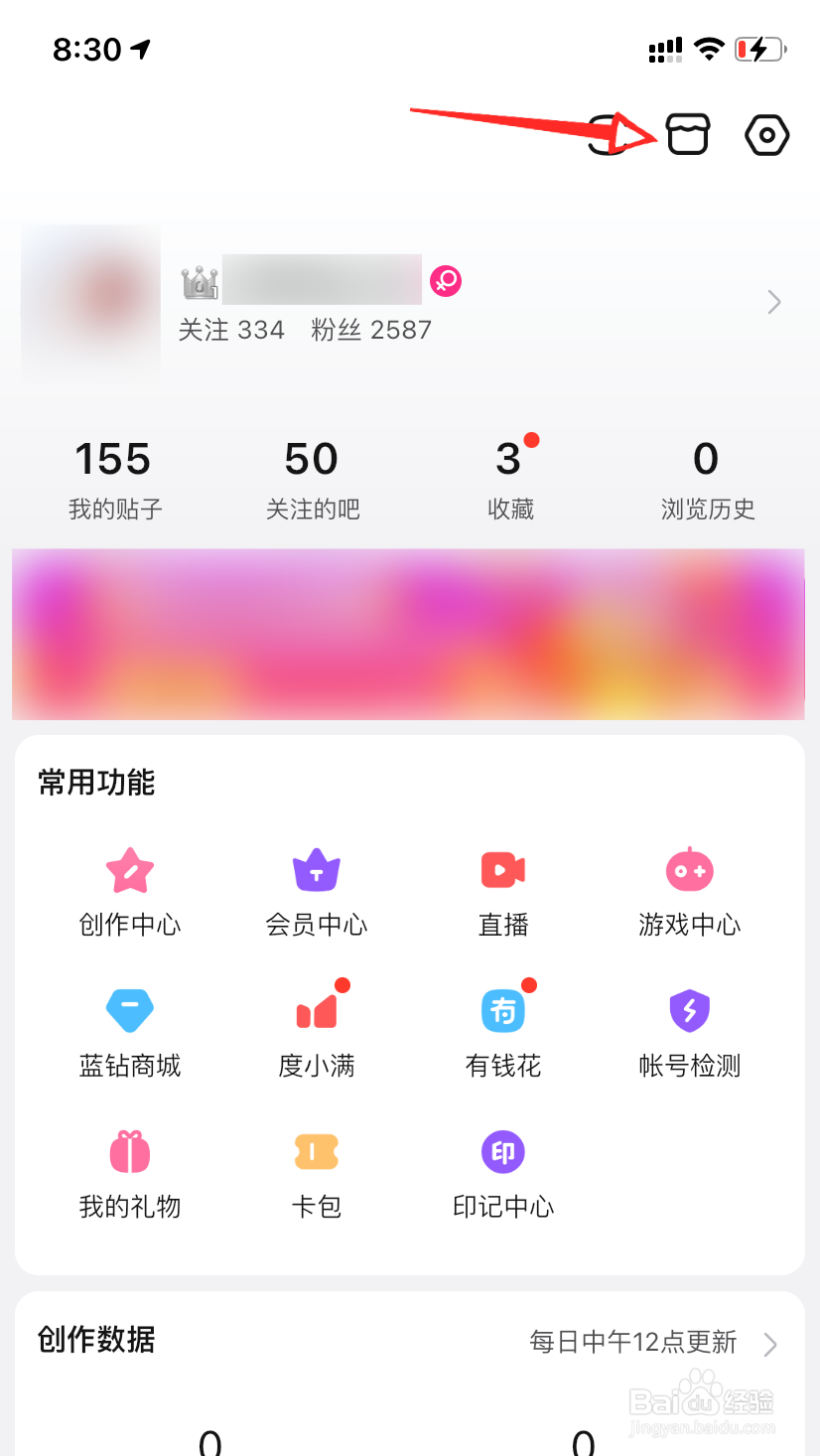Open the 游戏中心 game center
820x1456 pixels.
tap(689, 889)
